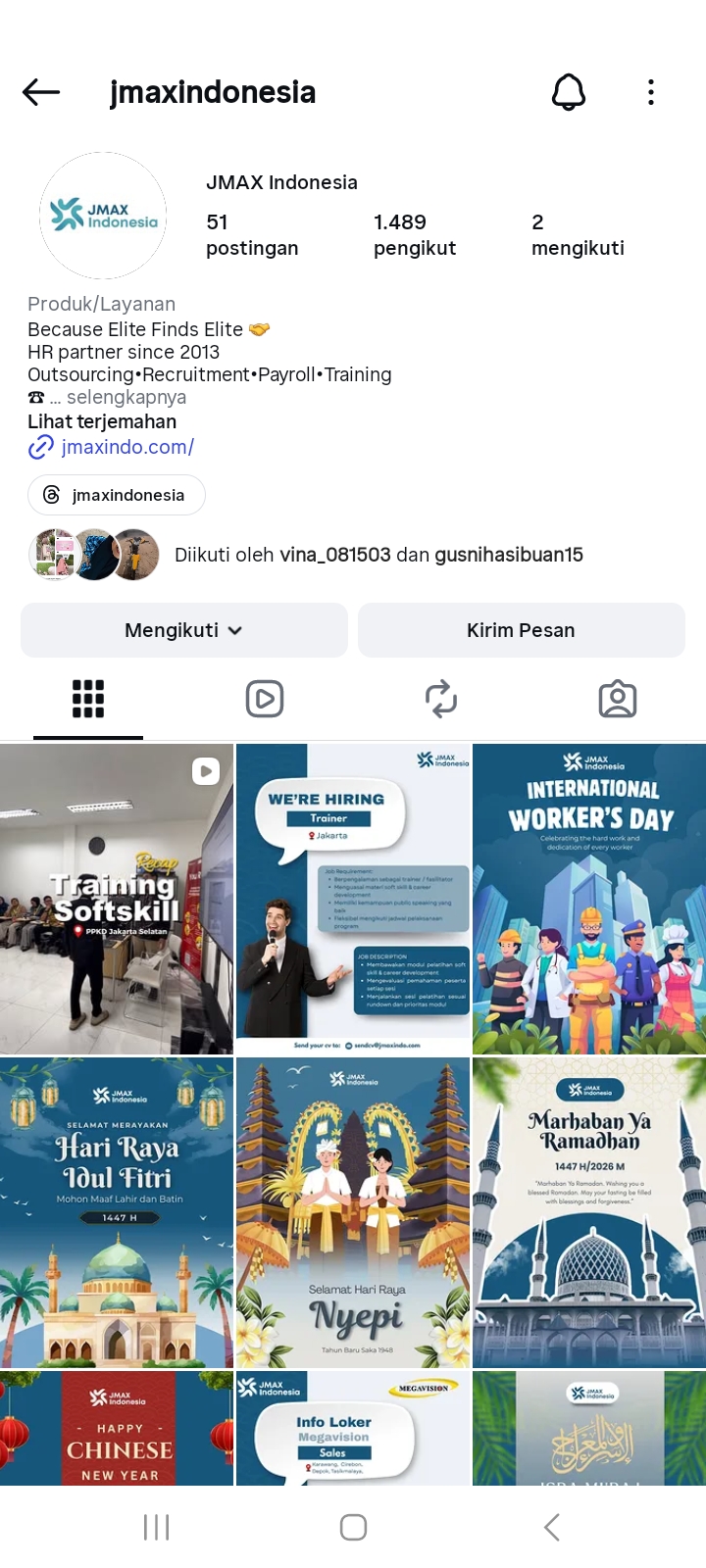Go back using the top arrow
Viewport: 706px width, 1568px height.
[41, 92]
